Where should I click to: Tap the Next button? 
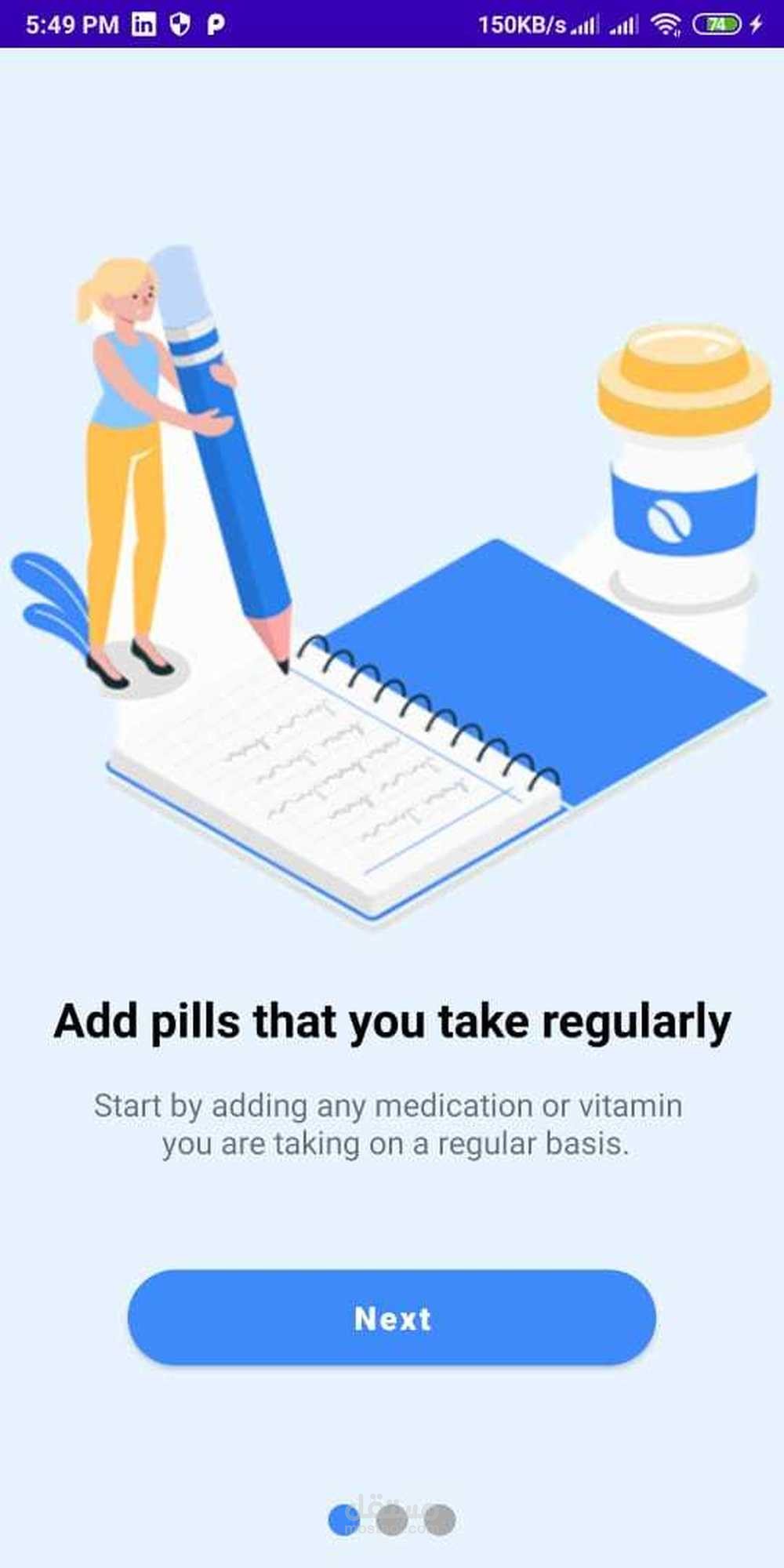pyautogui.click(x=392, y=1318)
